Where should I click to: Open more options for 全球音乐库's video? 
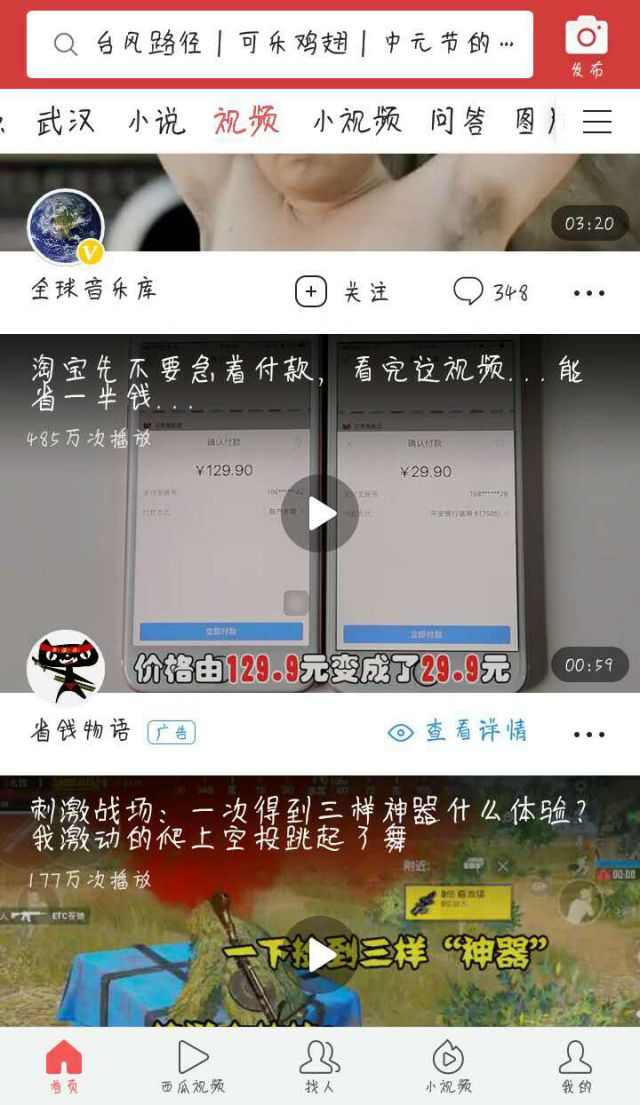[x=589, y=293]
